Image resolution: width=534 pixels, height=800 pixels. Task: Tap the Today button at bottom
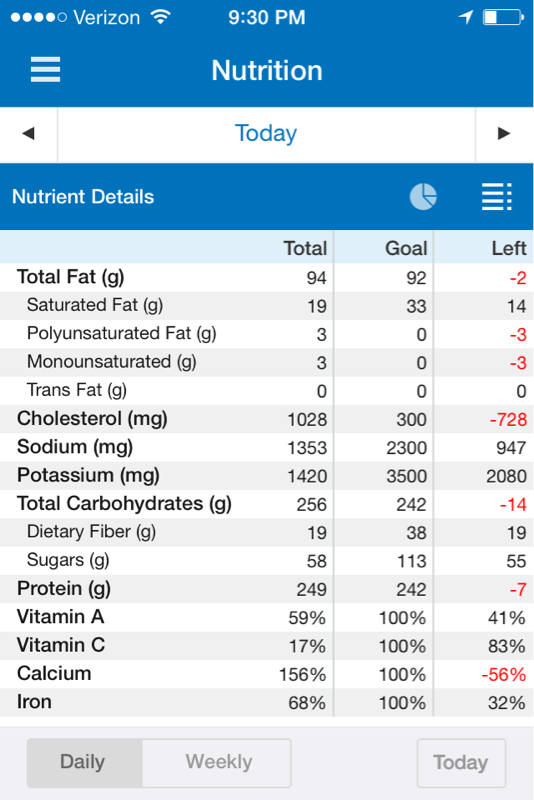pyautogui.click(x=461, y=763)
